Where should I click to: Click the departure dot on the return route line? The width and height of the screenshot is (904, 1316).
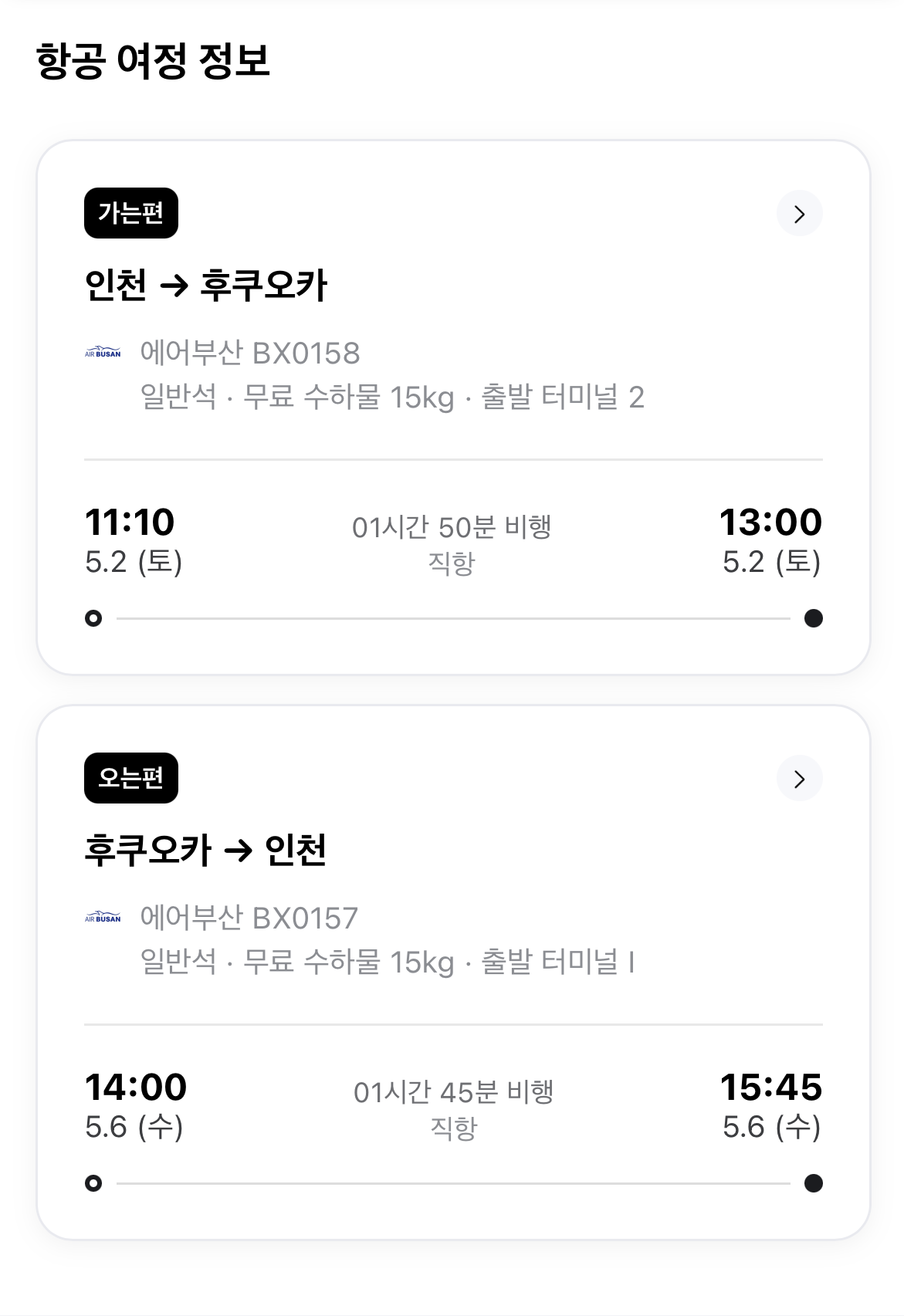coord(94,1182)
